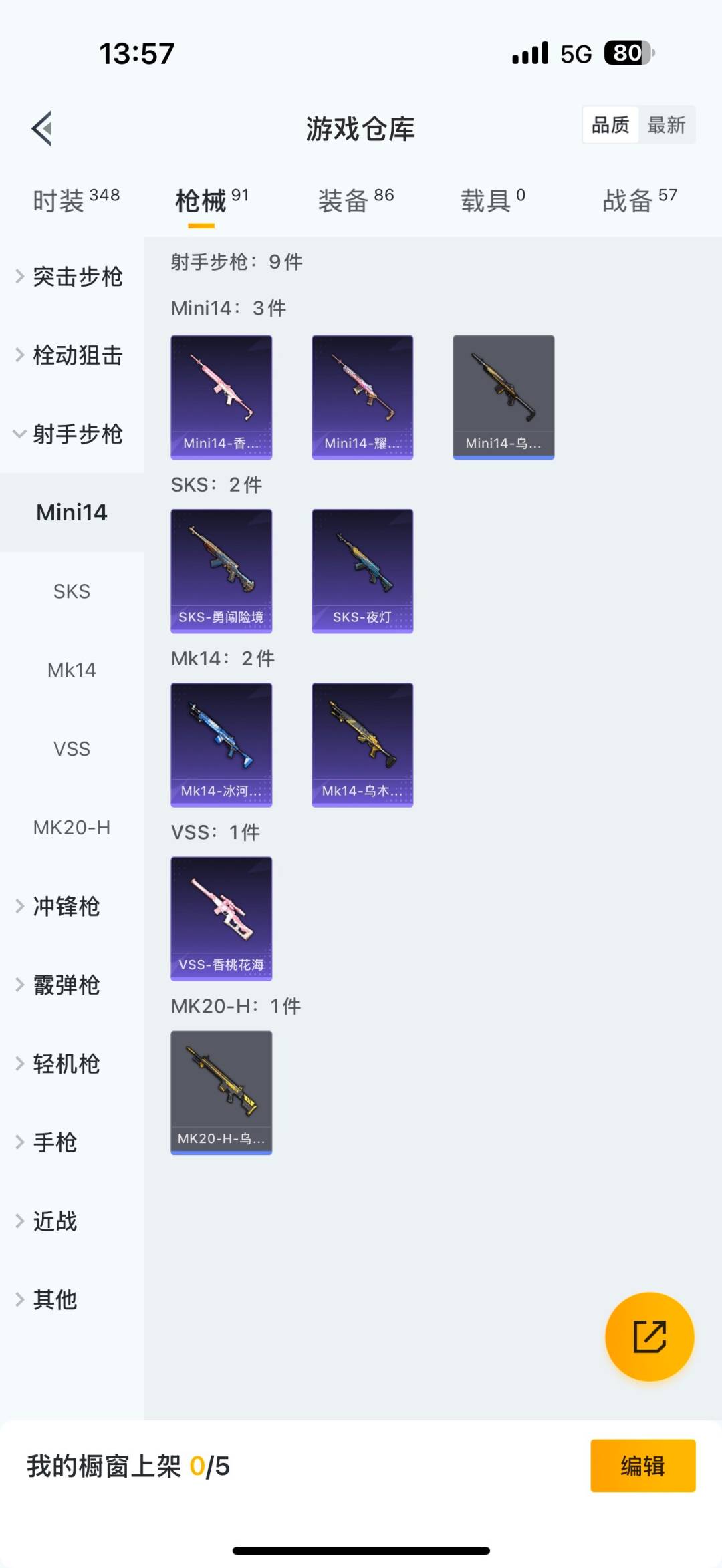
Task: Select the Mini14-香桃 skin thumbnail
Action: tap(221, 397)
